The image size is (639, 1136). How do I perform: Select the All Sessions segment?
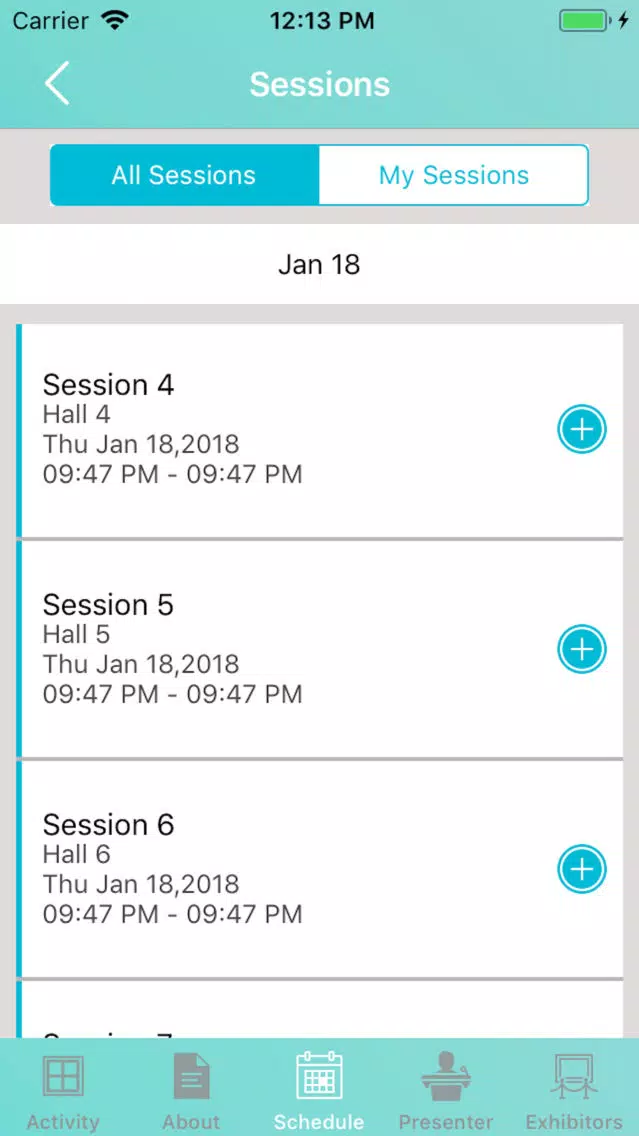(184, 175)
